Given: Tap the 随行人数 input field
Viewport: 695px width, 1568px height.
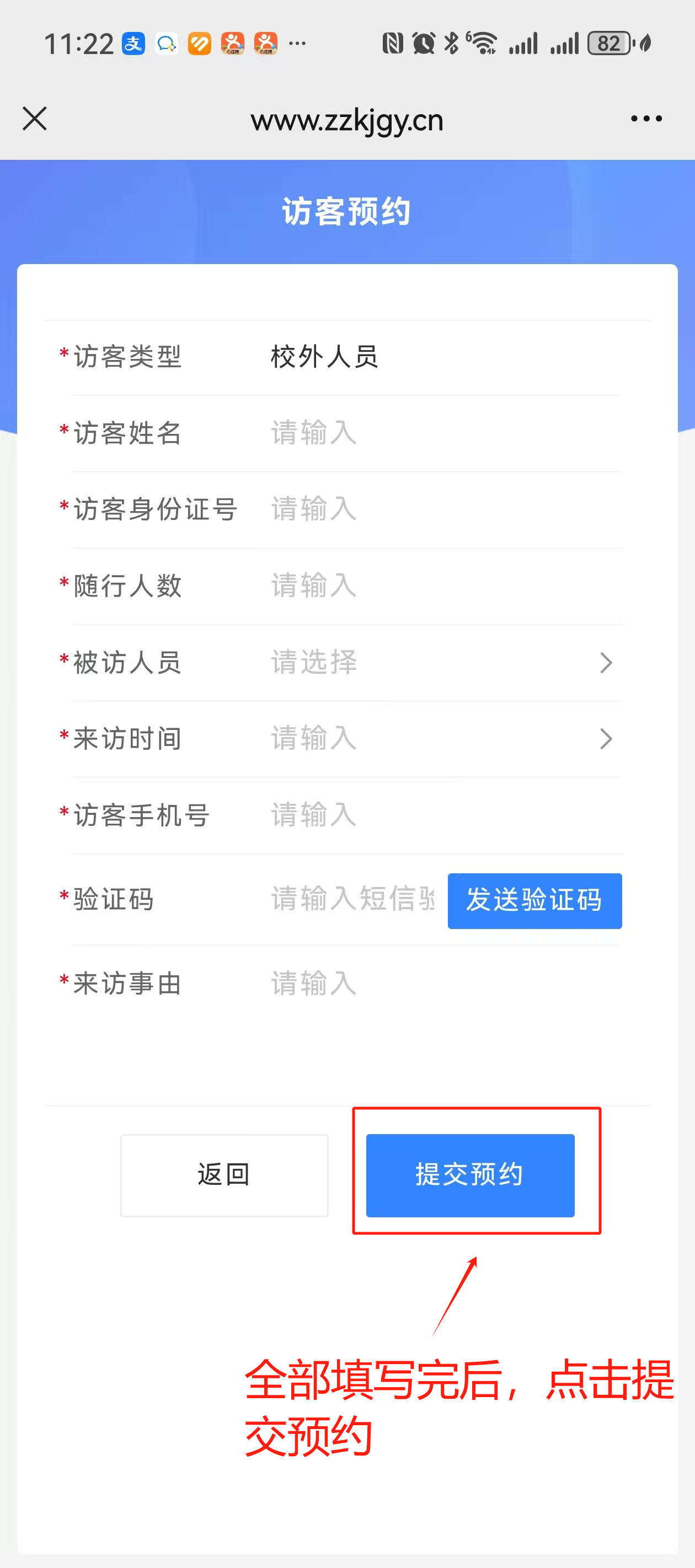Looking at the screenshot, I should click(x=445, y=586).
